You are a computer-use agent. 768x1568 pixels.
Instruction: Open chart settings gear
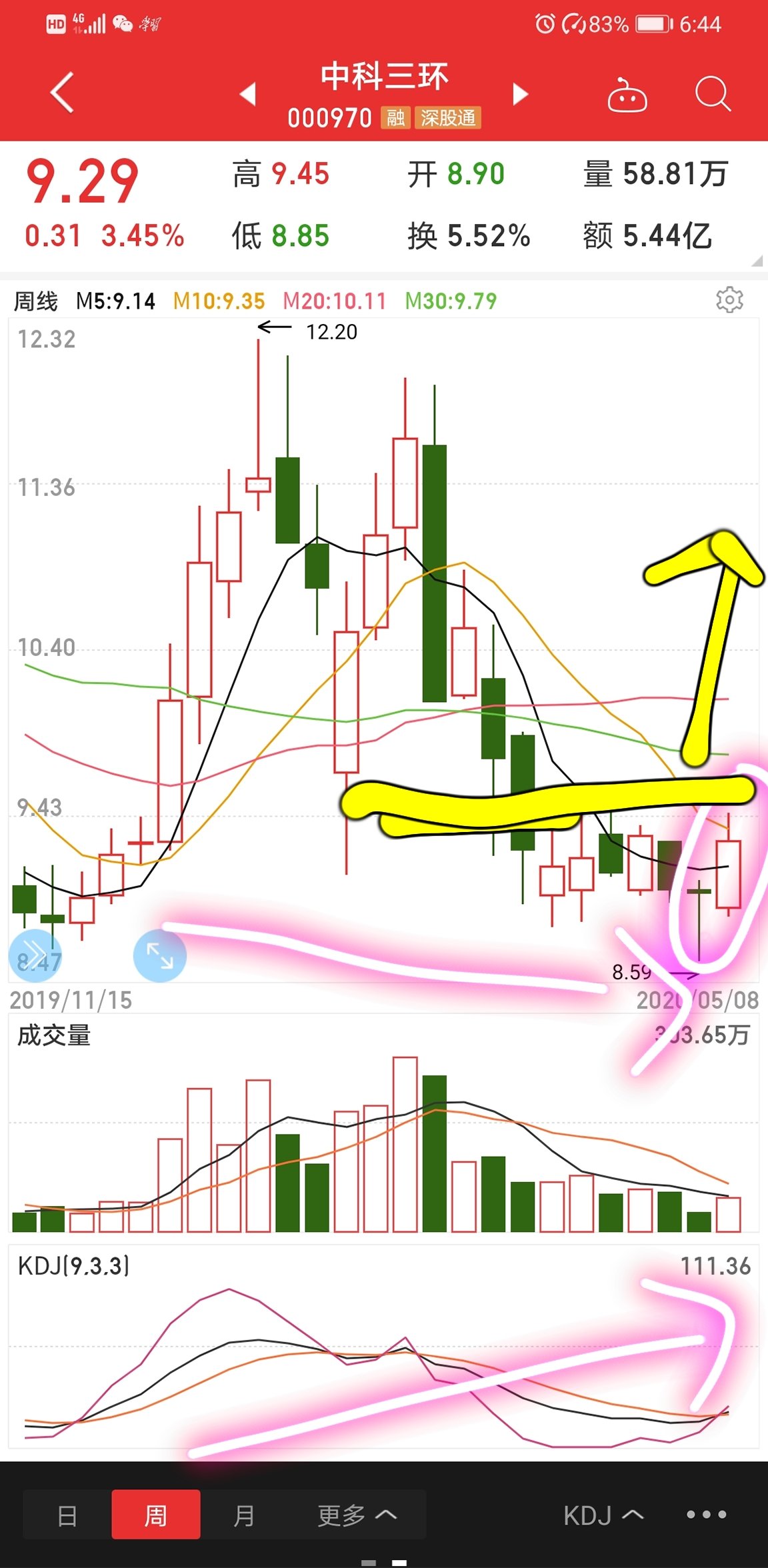click(x=729, y=300)
